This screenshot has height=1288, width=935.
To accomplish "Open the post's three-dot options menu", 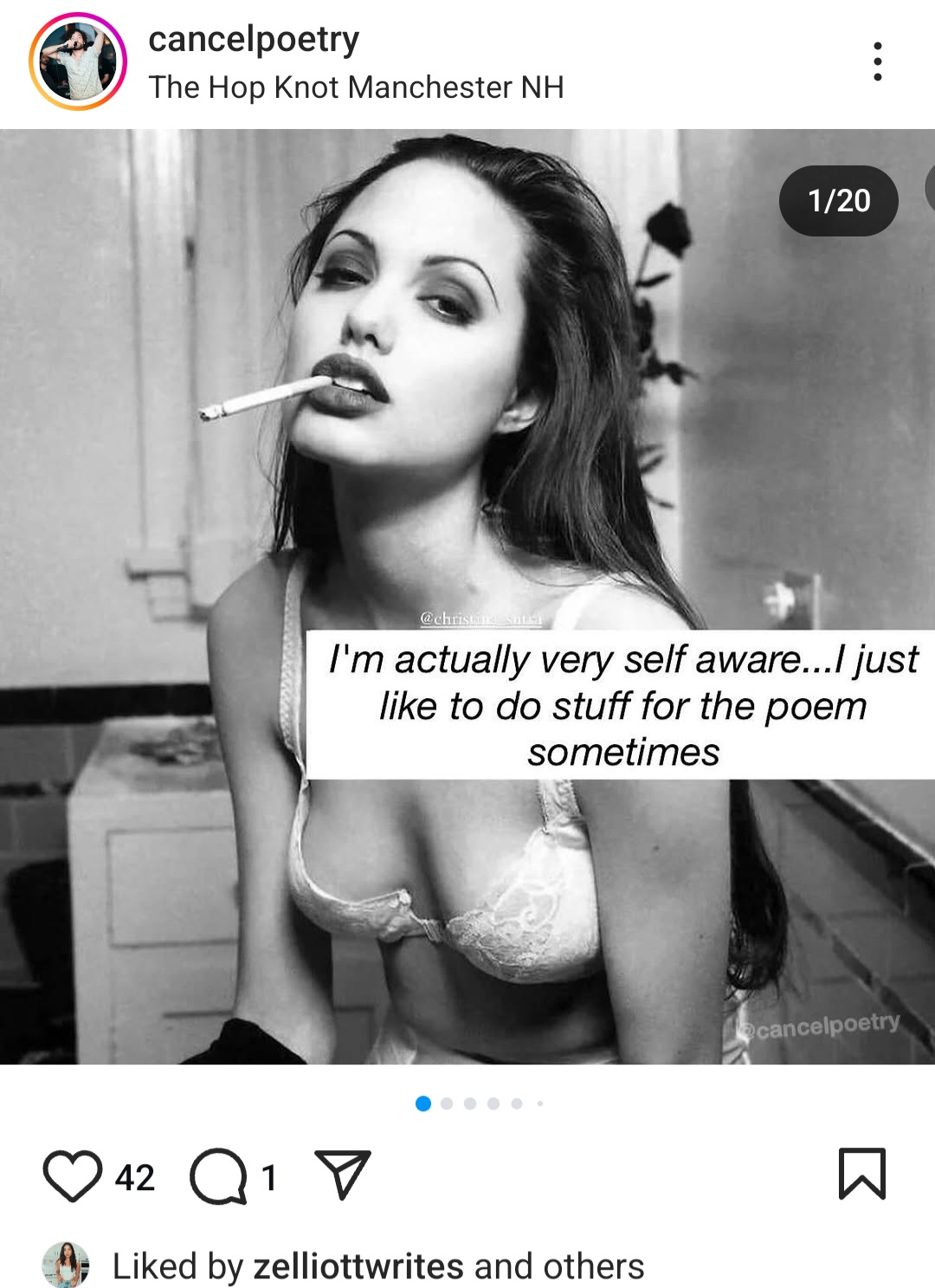I will (x=877, y=61).
